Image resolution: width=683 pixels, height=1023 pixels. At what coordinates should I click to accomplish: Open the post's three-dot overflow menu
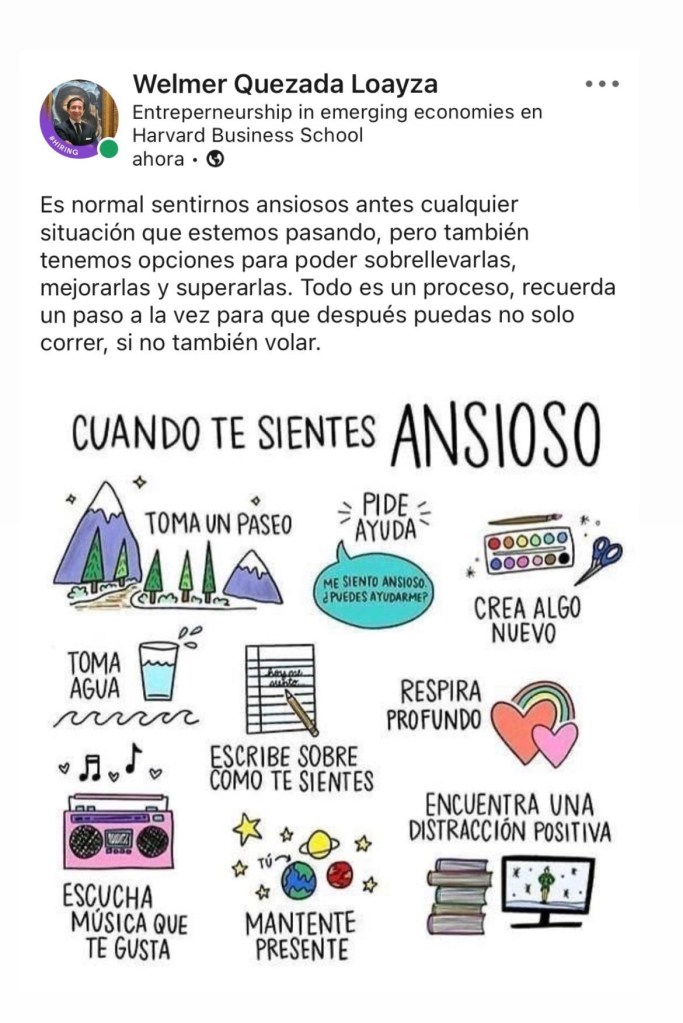tap(602, 84)
